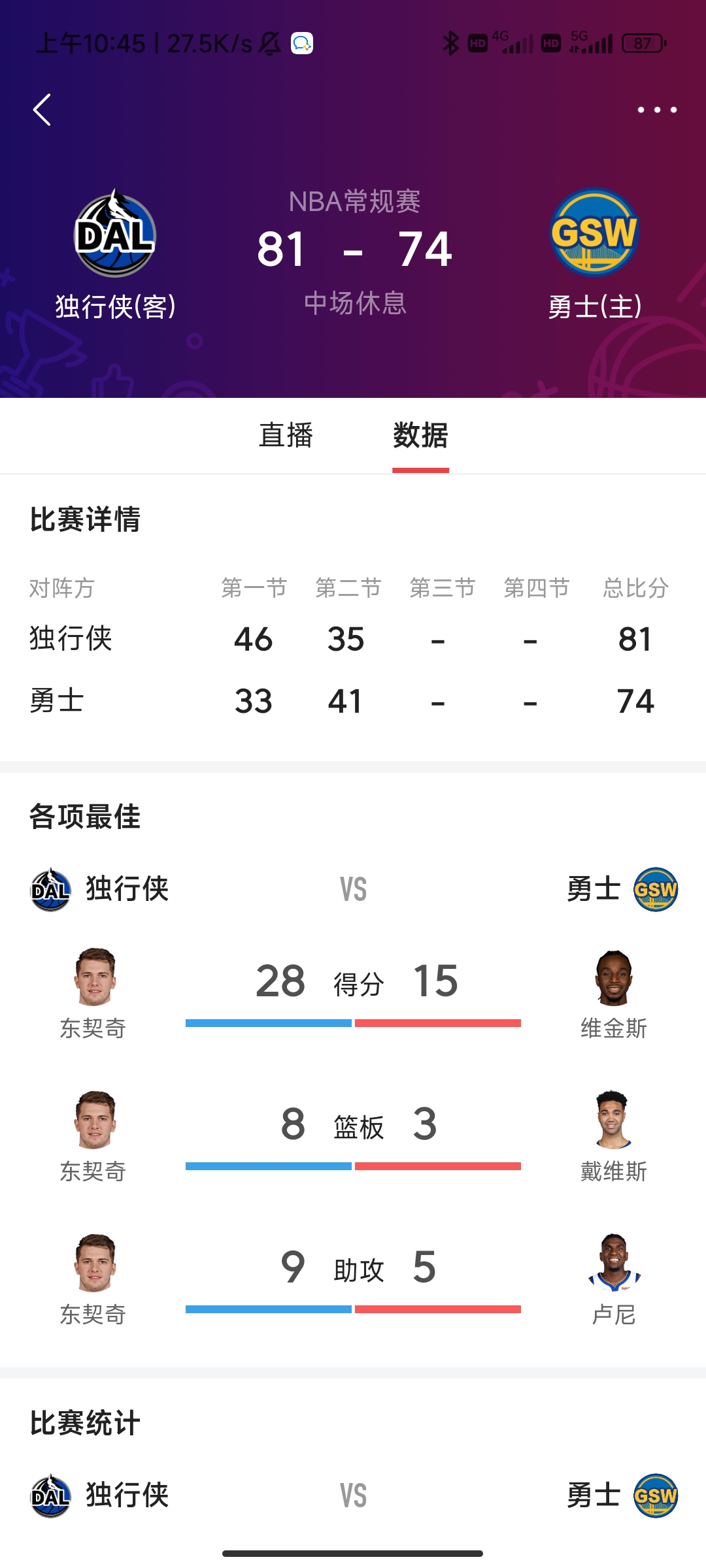Viewport: 706px width, 1568px height.
Task: Open the 独行侠(客) team logo in header
Action: click(x=115, y=234)
